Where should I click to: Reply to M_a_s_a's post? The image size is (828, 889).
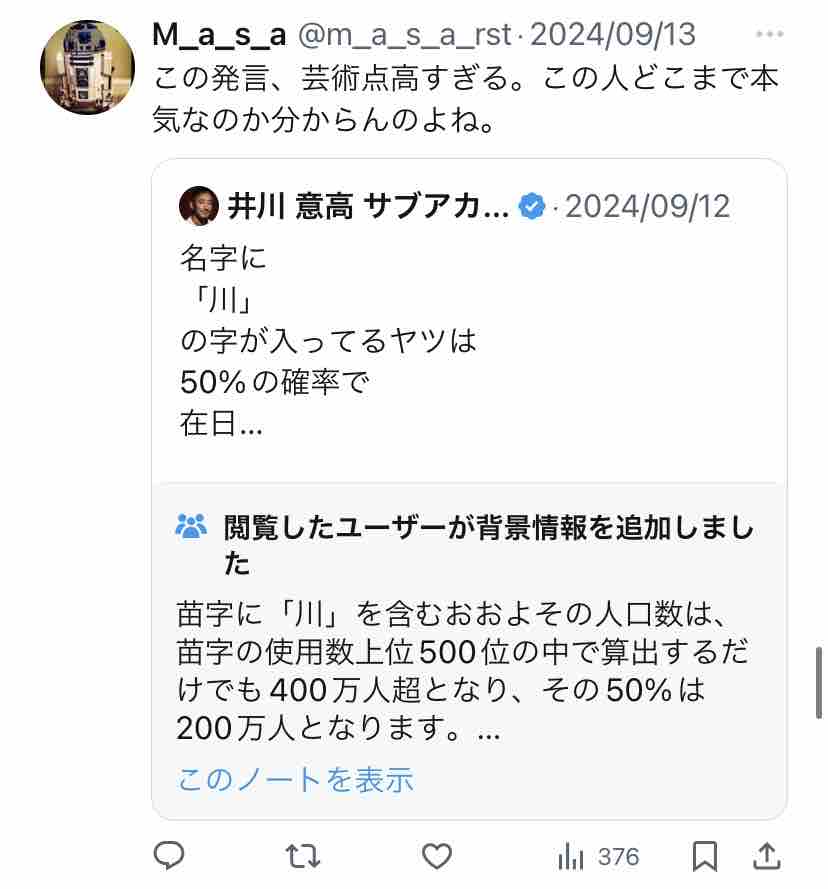click(x=169, y=856)
